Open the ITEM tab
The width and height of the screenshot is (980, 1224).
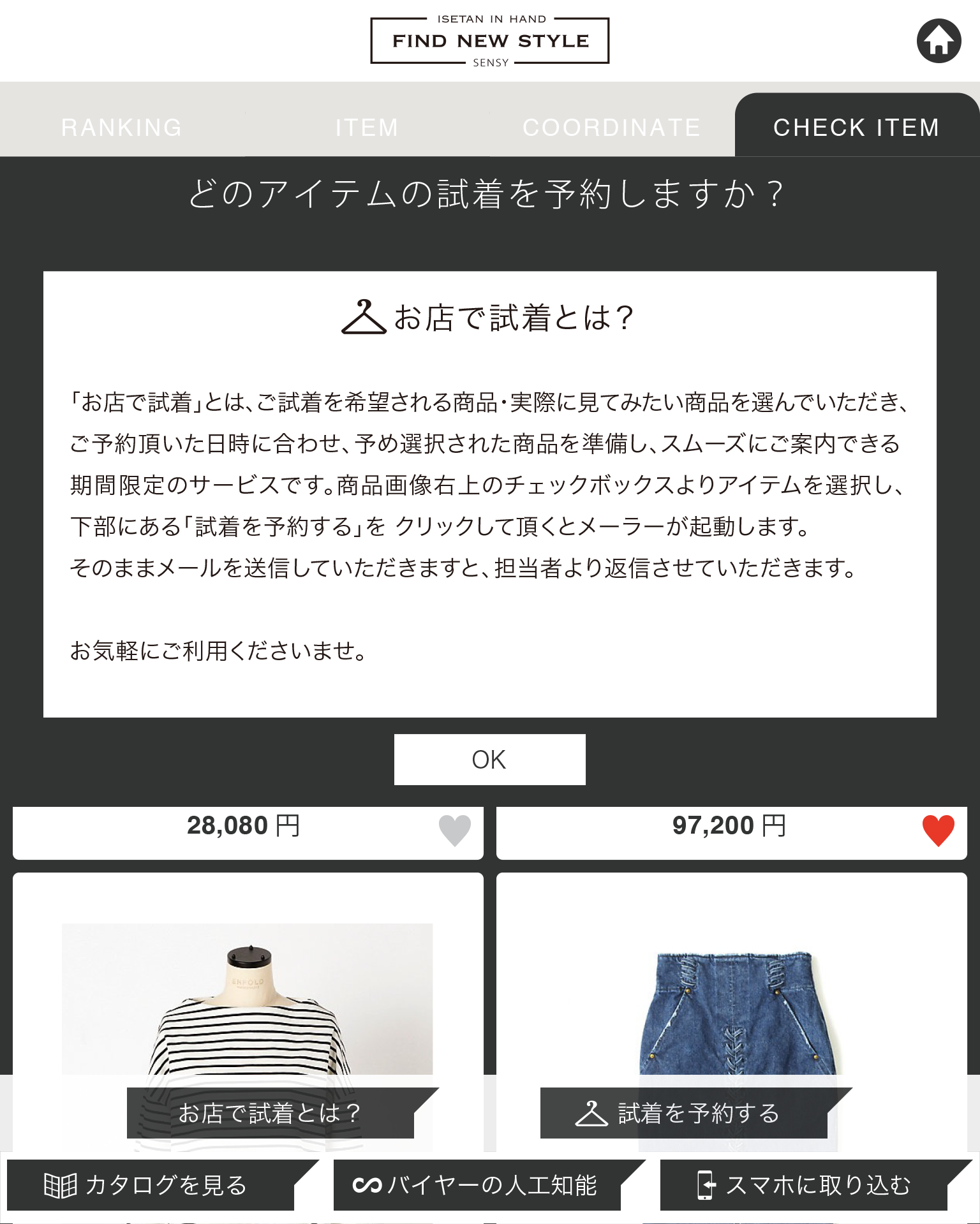click(x=367, y=127)
